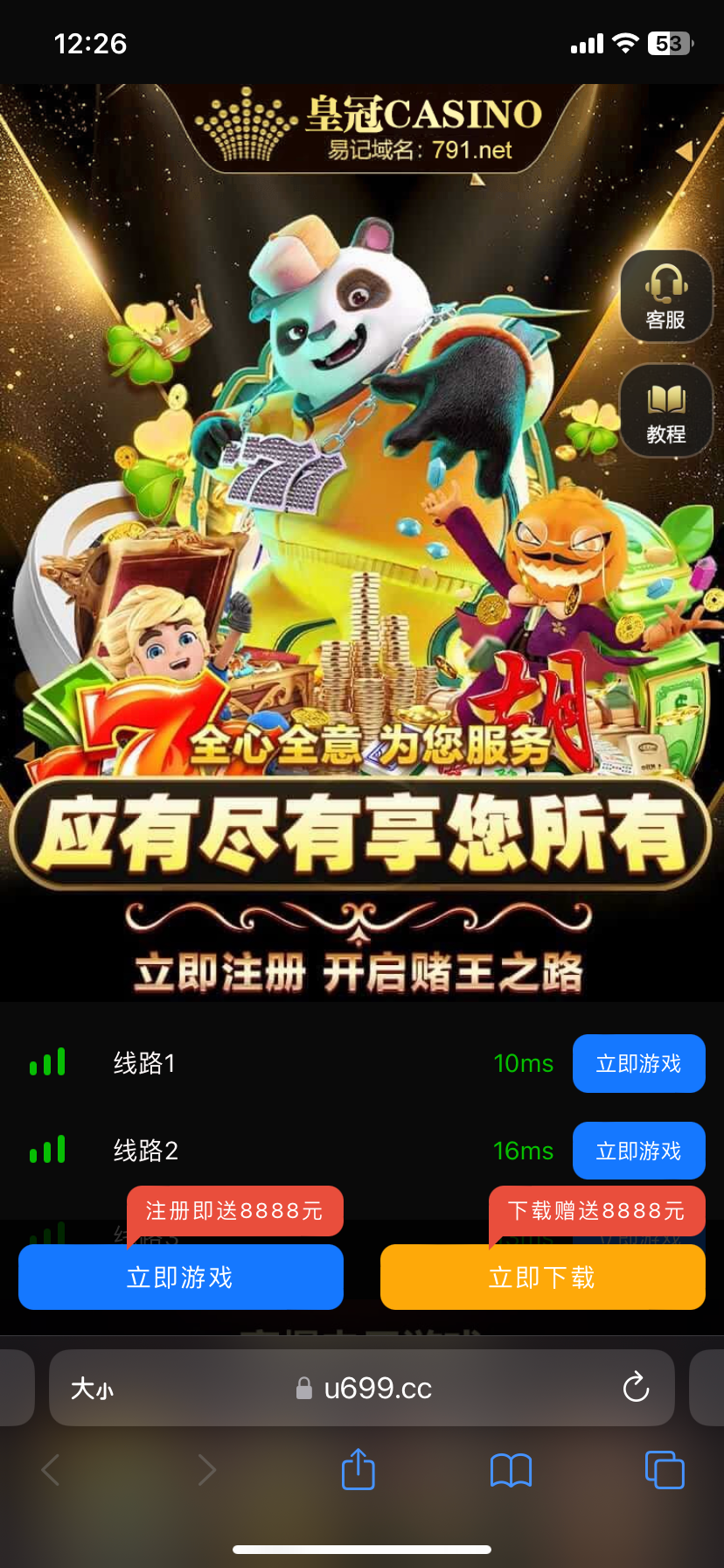The height and width of the screenshot is (1568, 724).
Task: Start playing with the blue 立即游戏 button at the bottom
Action: pyautogui.click(x=180, y=1277)
